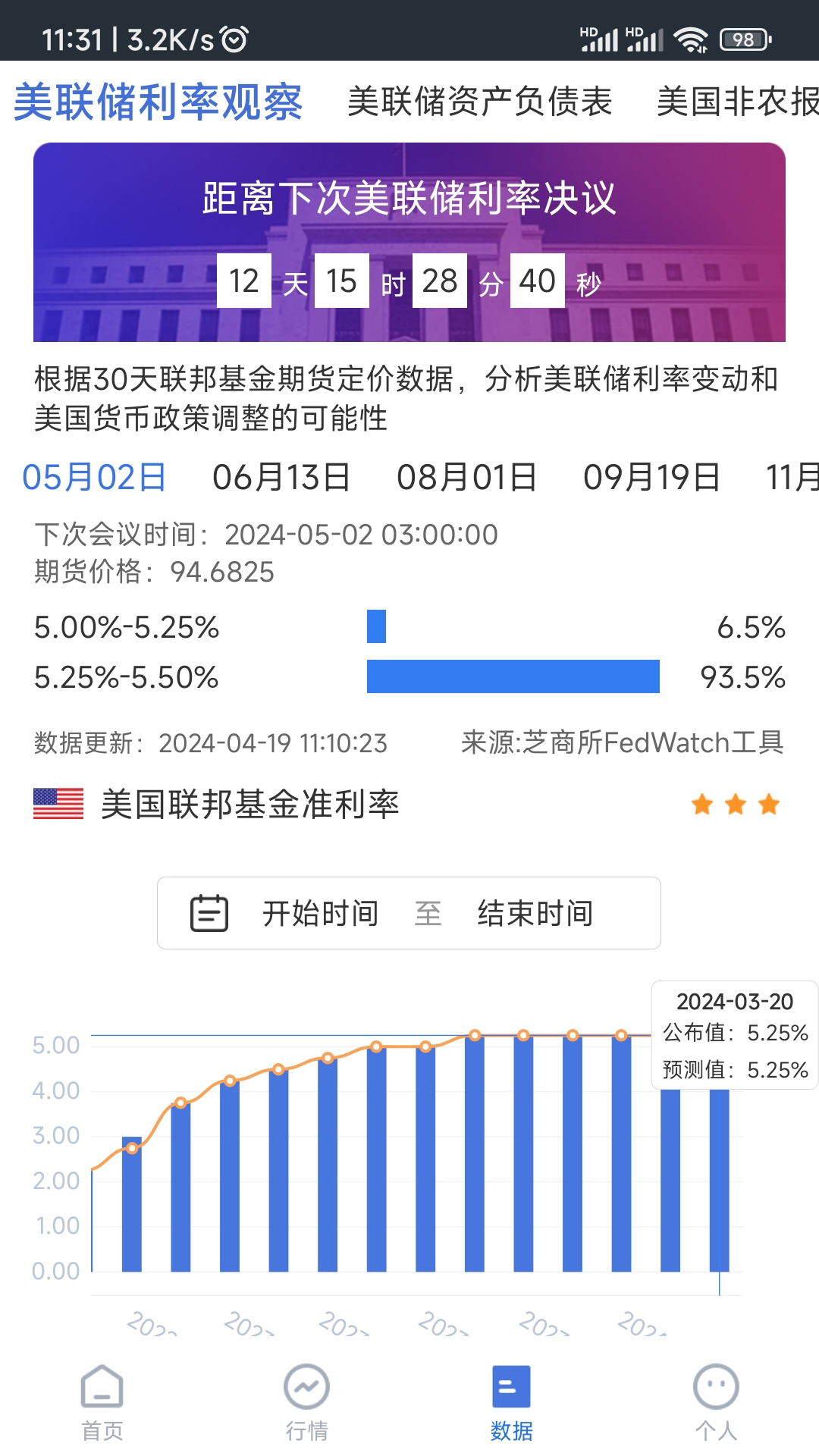
Task: Open the 开始时间 start date picker
Action: click(320, 912)
